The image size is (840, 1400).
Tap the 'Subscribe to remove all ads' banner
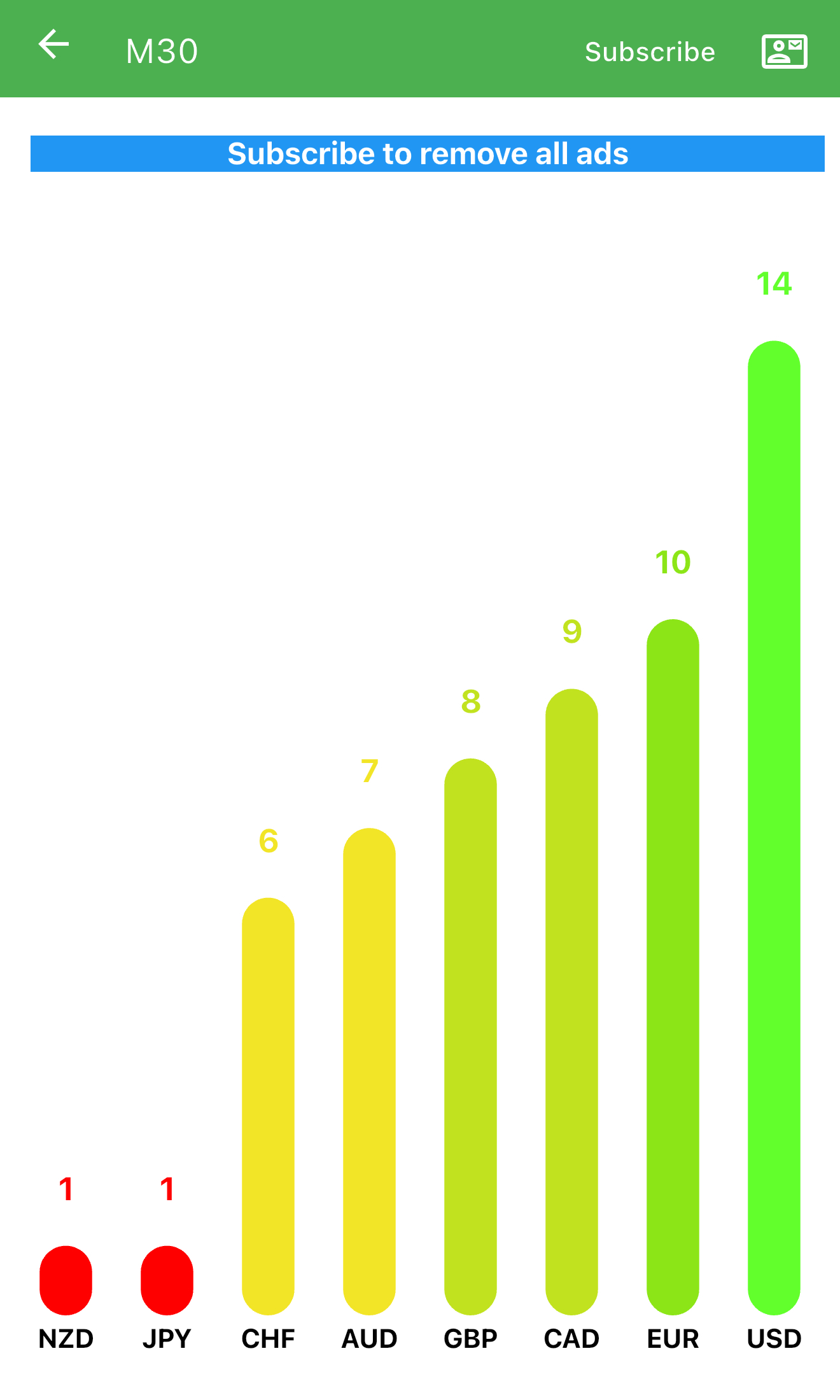tap(428, 153)
